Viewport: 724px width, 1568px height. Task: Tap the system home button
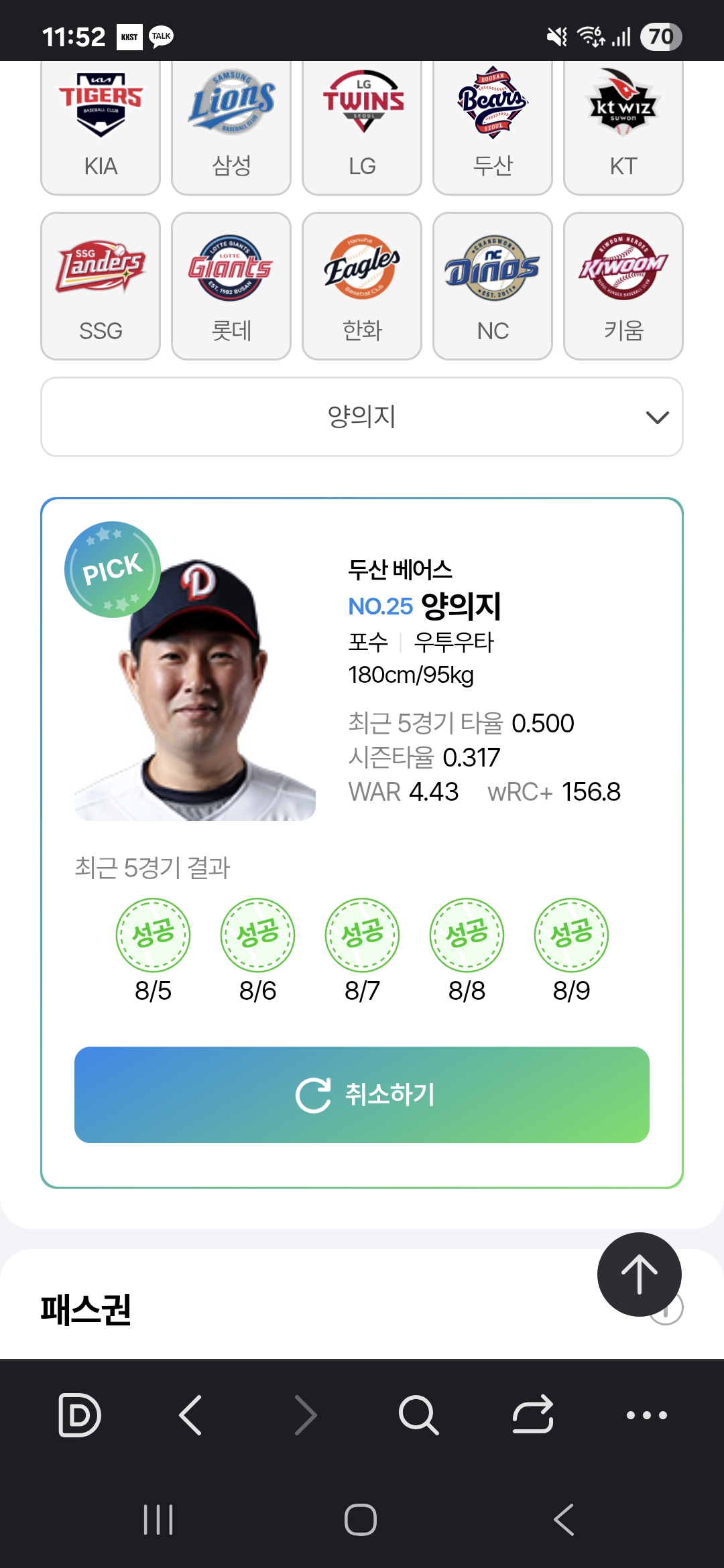[x=361, y=1520]
